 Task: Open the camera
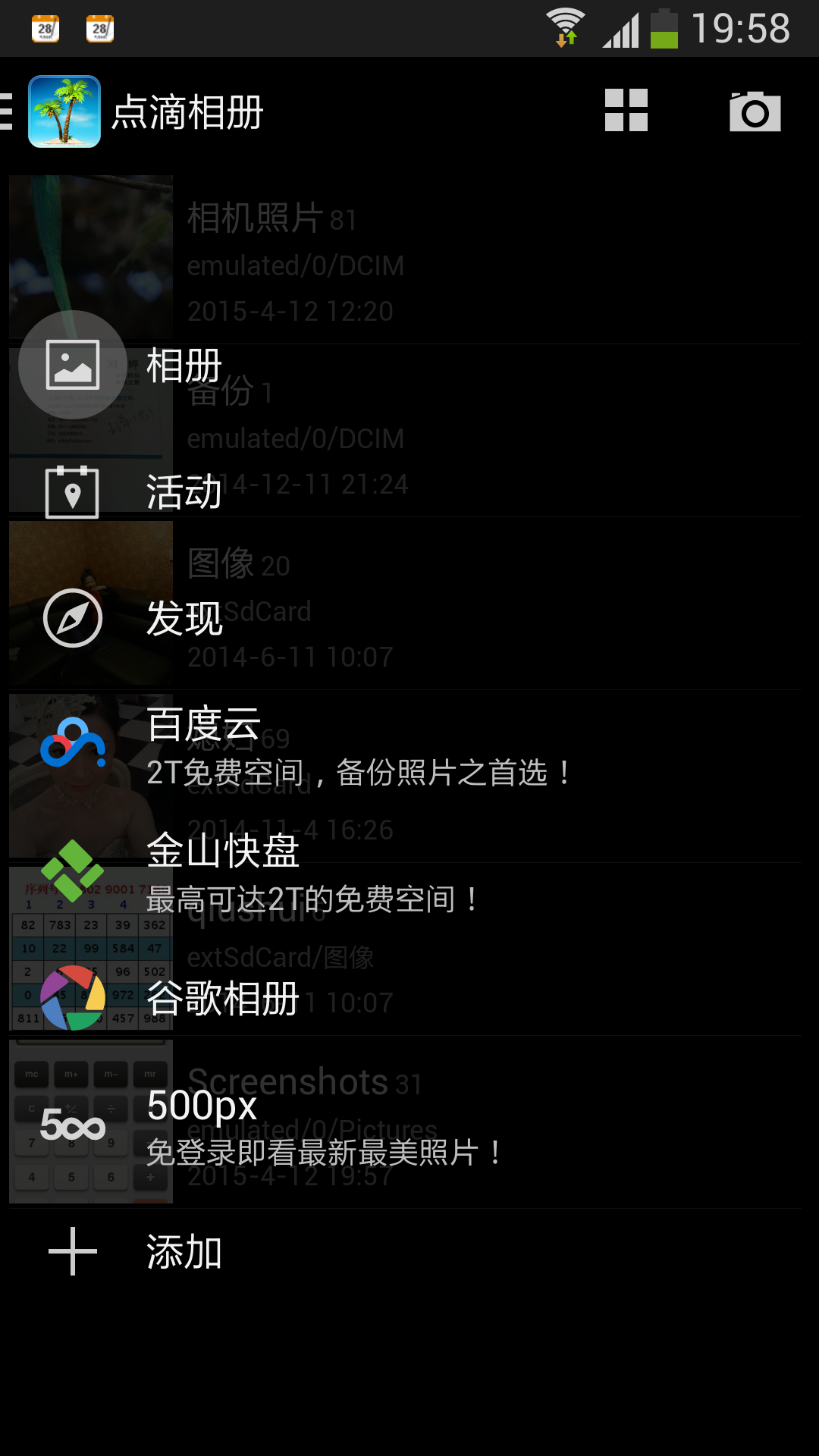click(x=754, y=111)
